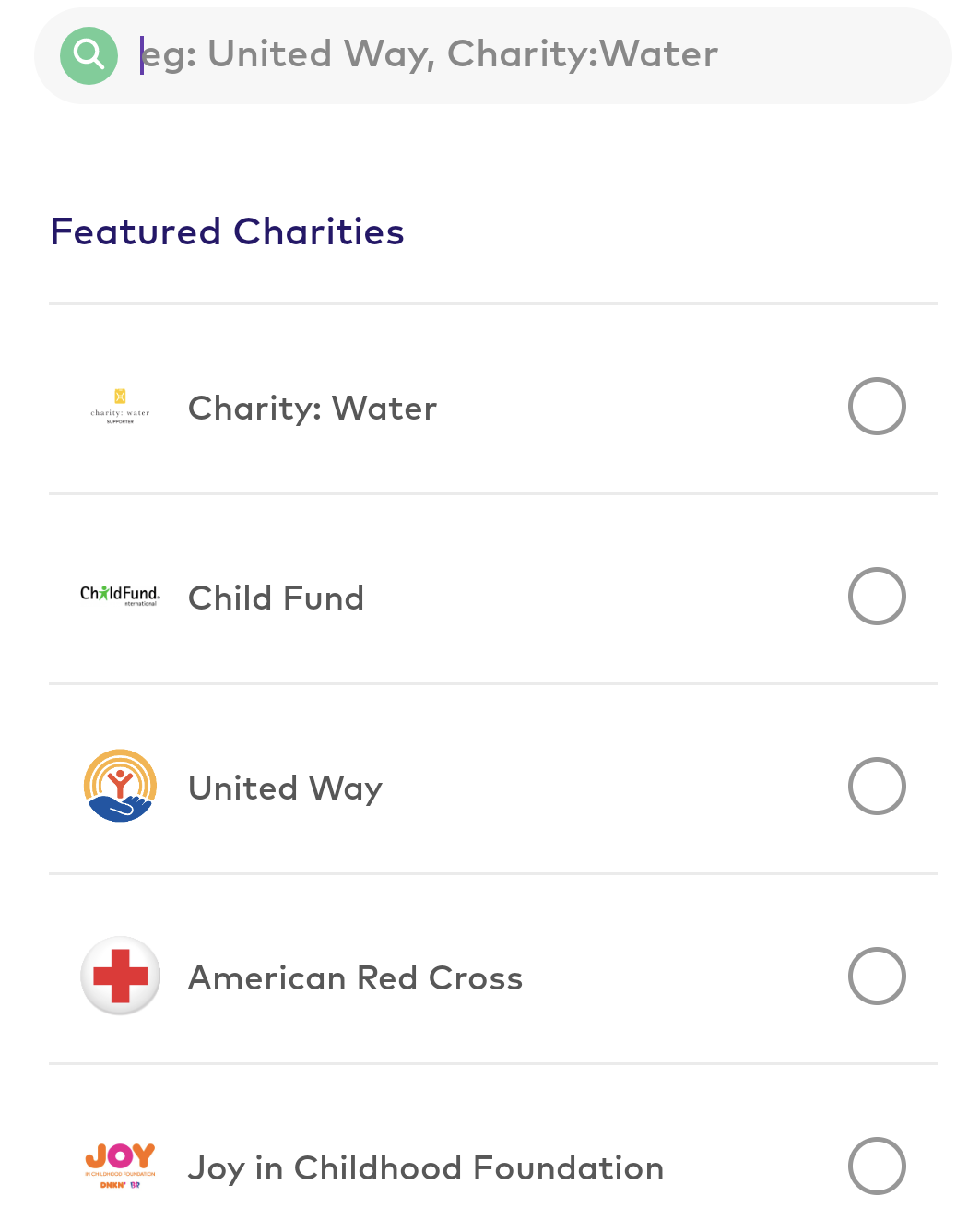
Task: Select the radio button for American Red Cross
Action: (877, 975)
